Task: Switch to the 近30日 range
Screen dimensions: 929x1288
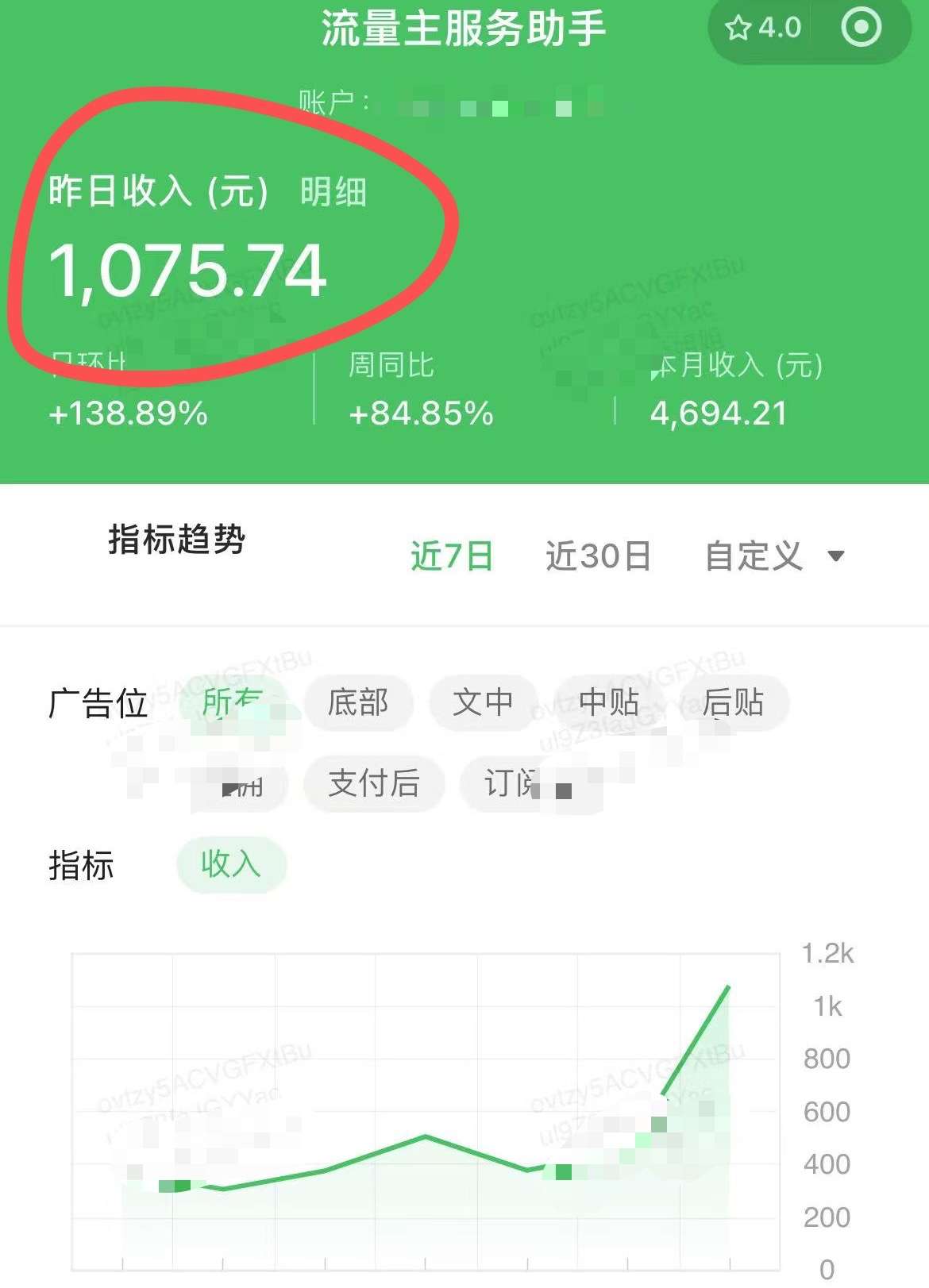Action: [598, 556]
